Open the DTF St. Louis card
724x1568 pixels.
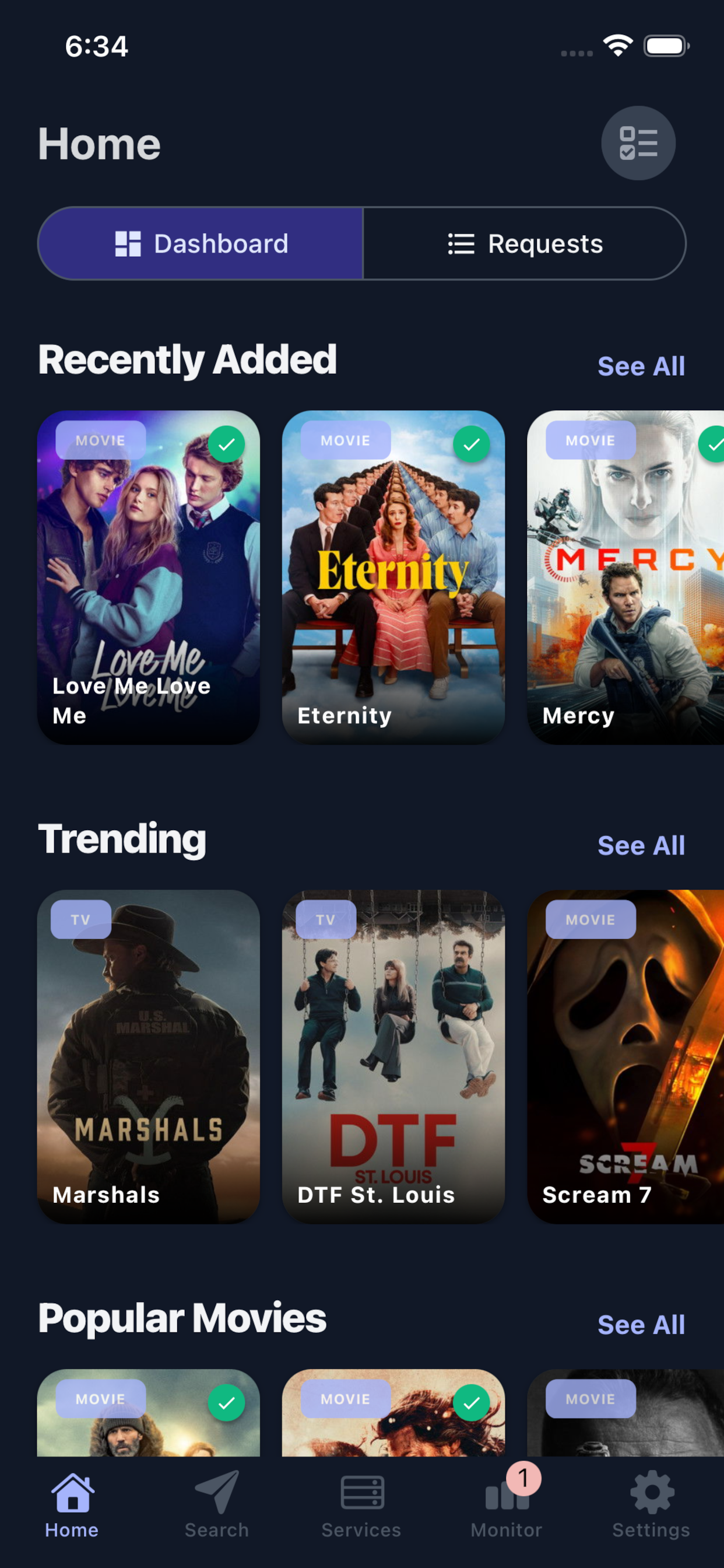[393, 1056]
